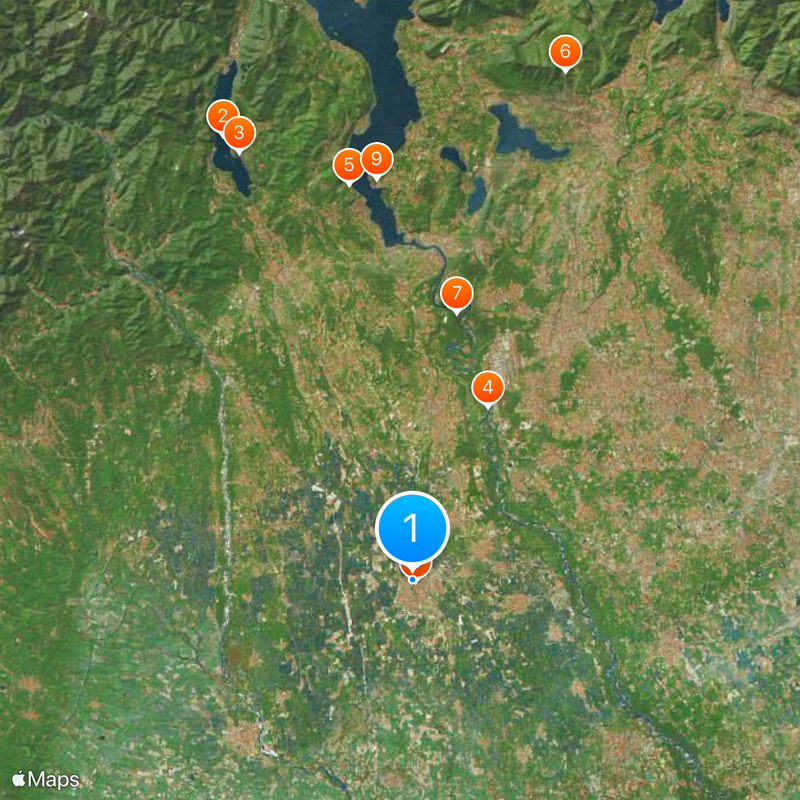Viewport: 800px width, 800px height.
Task: Select map pin number 4
Action: point(487,387)
